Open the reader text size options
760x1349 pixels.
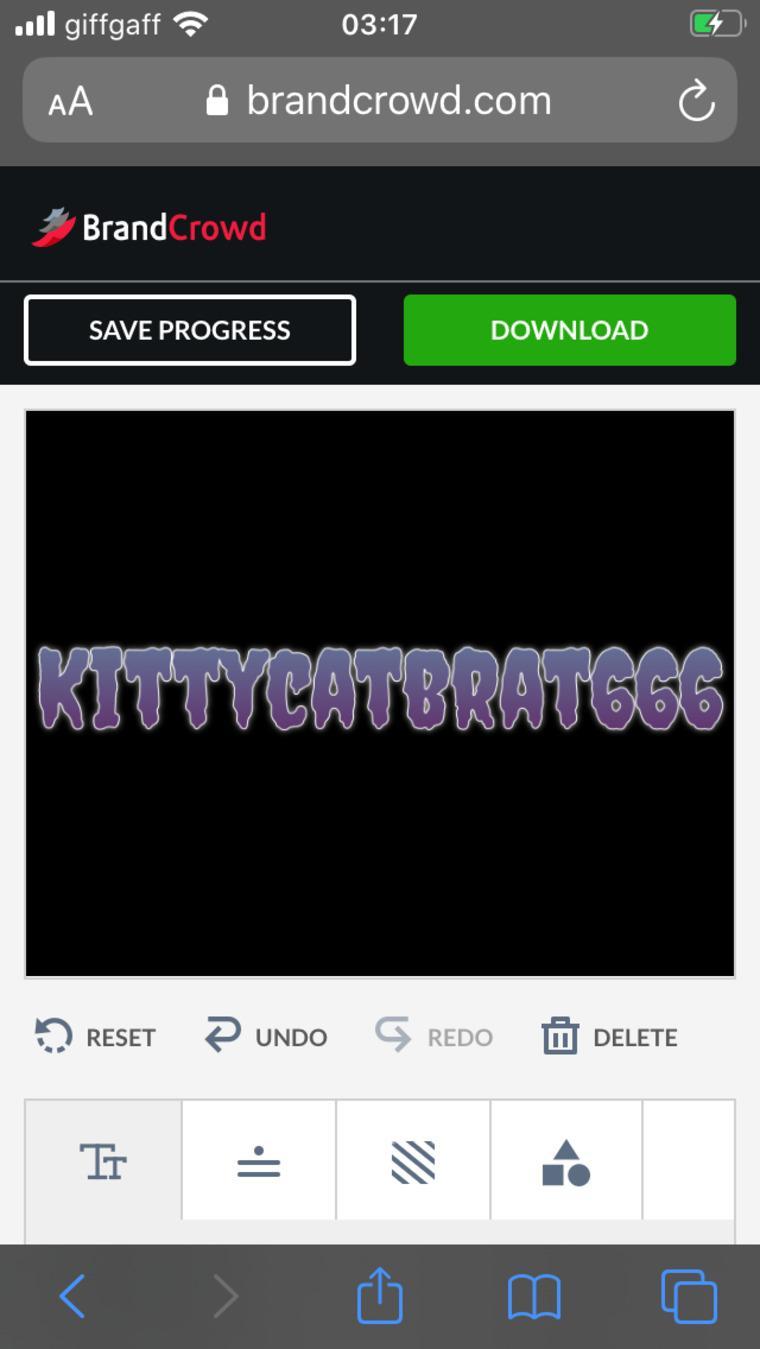[71, 101]
